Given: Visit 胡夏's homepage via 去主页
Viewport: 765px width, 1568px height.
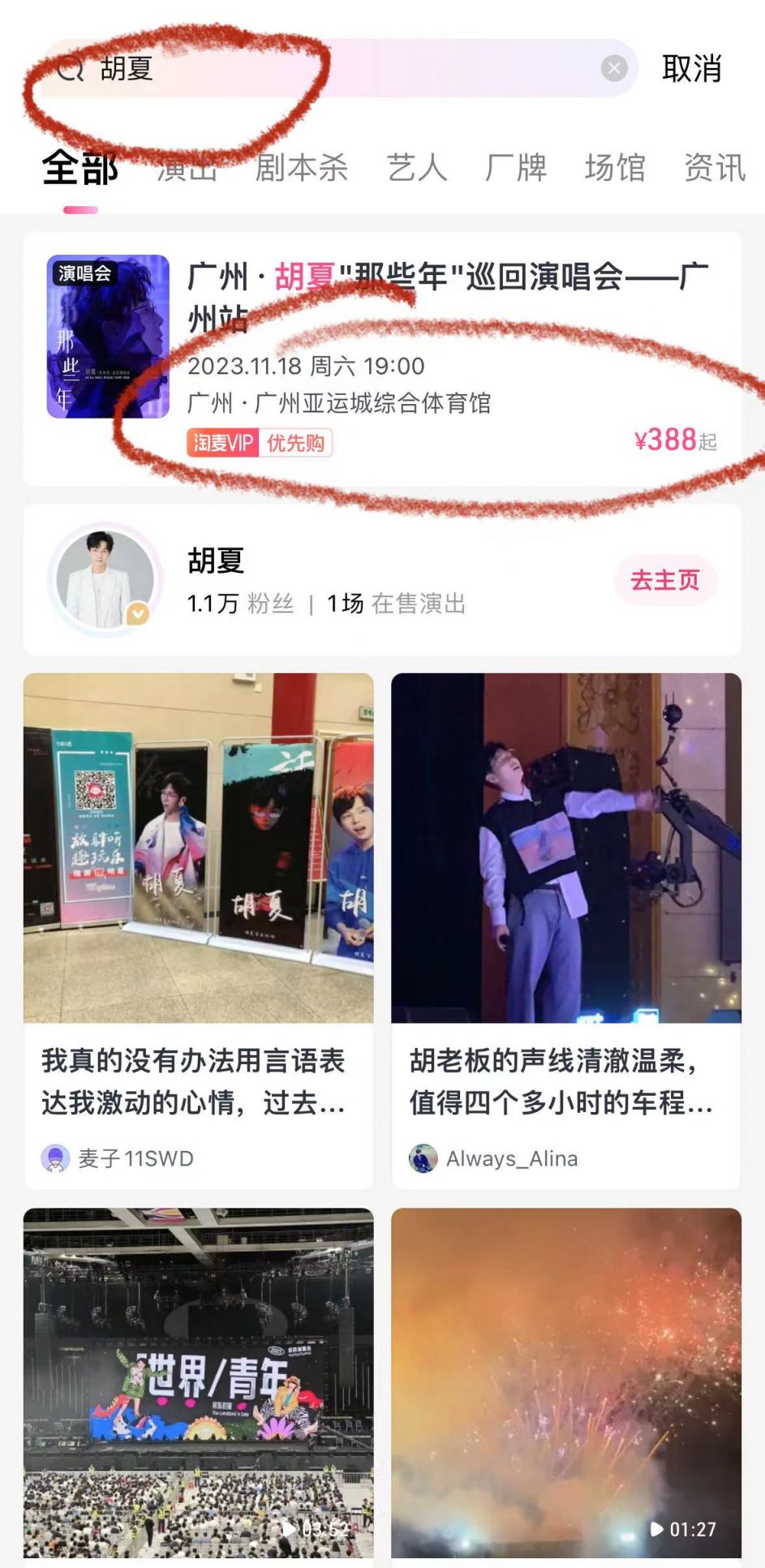Looking at the screenshot, I should pos(665,580).
